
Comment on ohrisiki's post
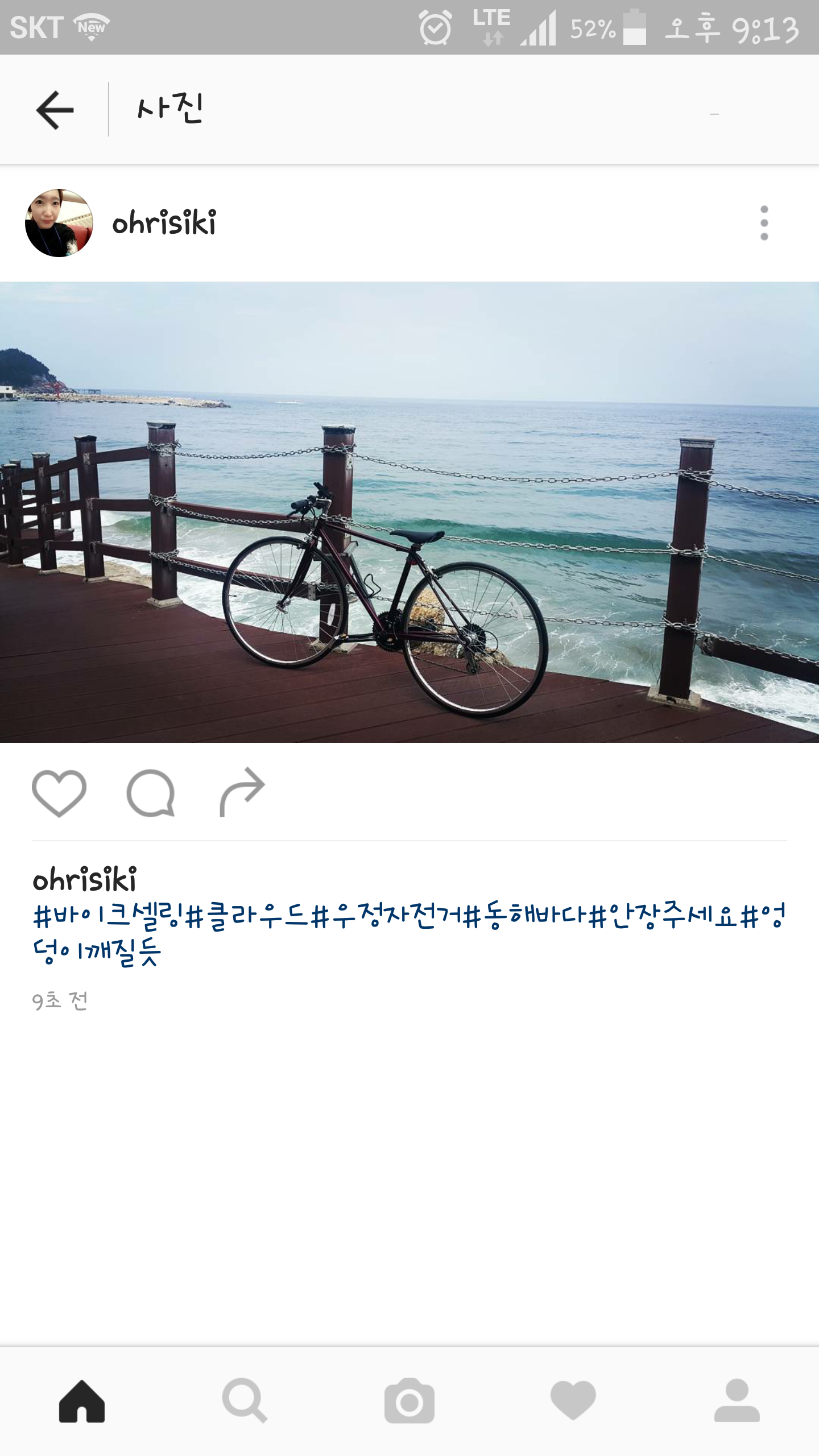coord(151,793)
